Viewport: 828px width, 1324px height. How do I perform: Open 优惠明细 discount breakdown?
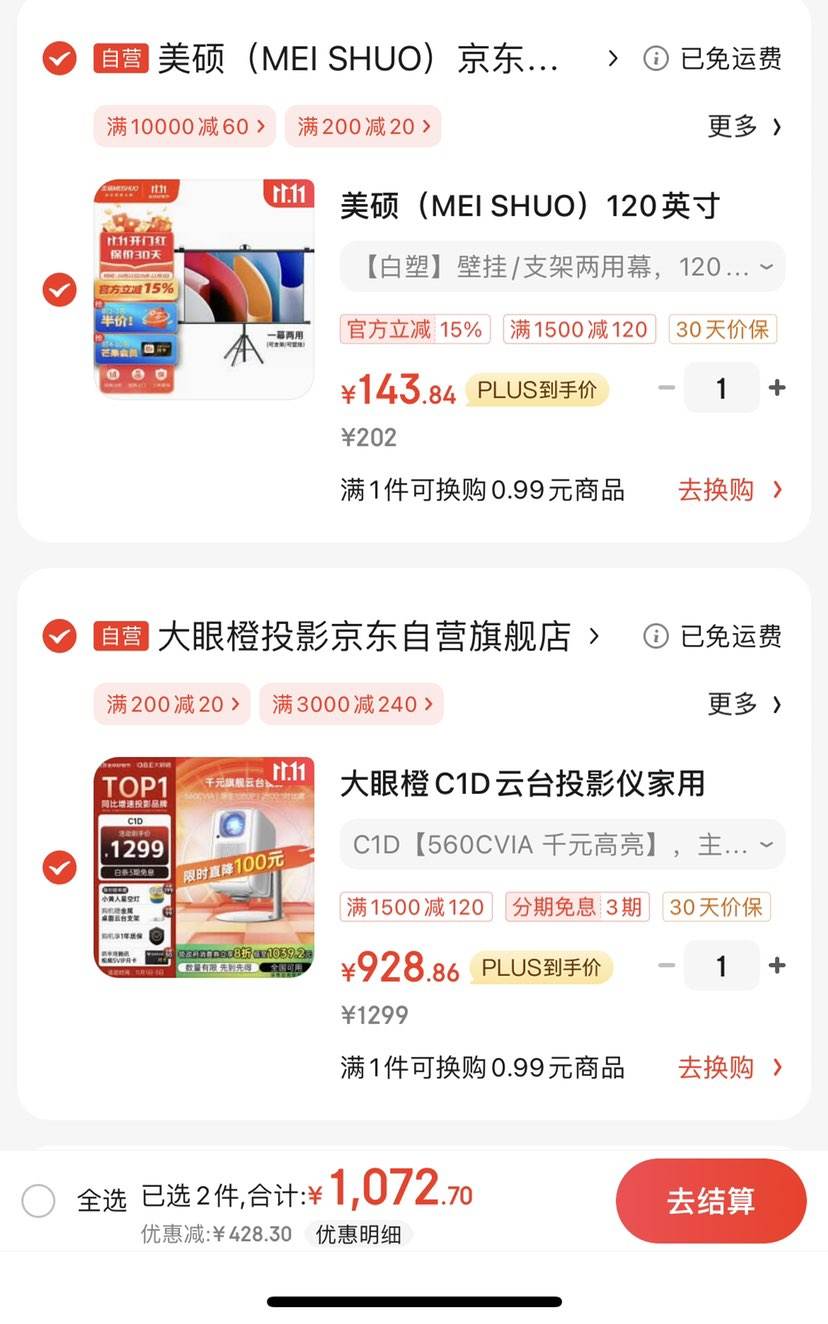359,1234
